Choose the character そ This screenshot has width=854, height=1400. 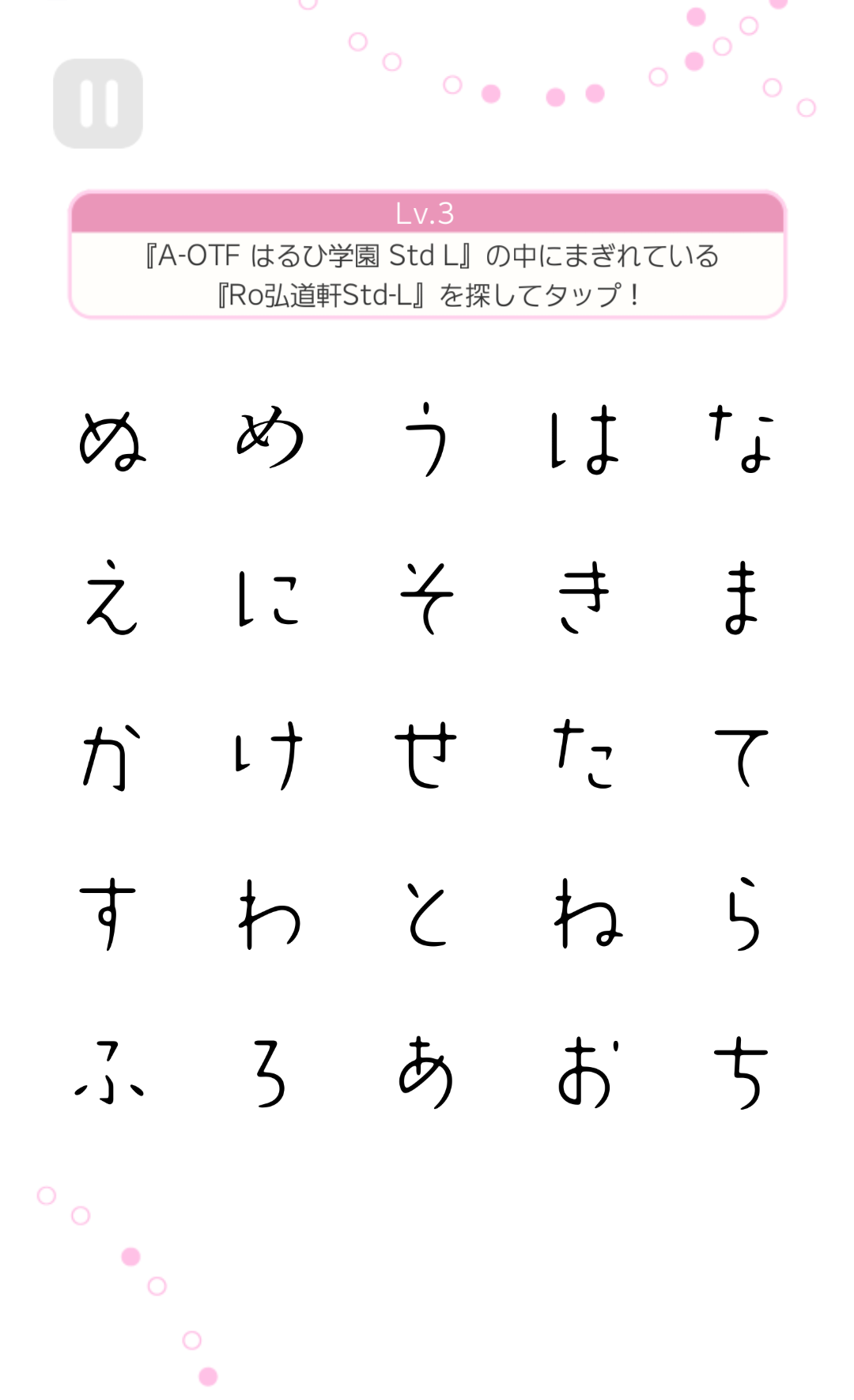427,598
